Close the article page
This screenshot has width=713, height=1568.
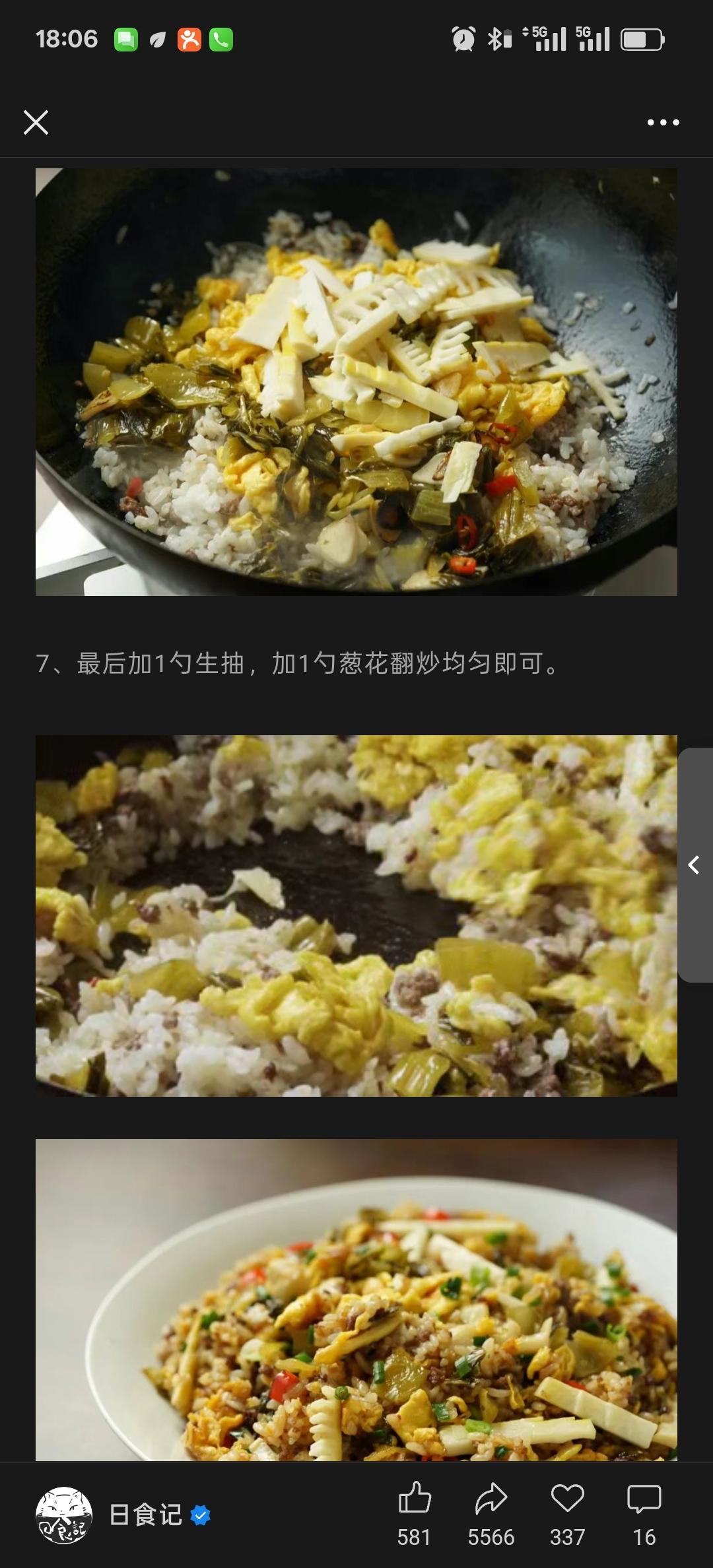(36, 122)
